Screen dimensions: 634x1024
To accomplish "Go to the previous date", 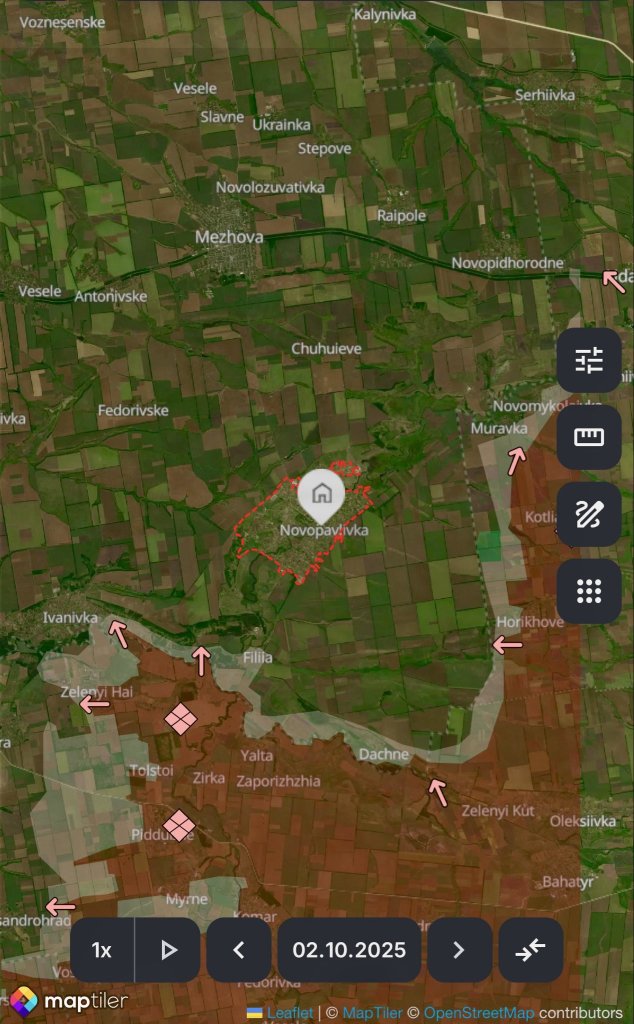I will click(x=238, y=950).
